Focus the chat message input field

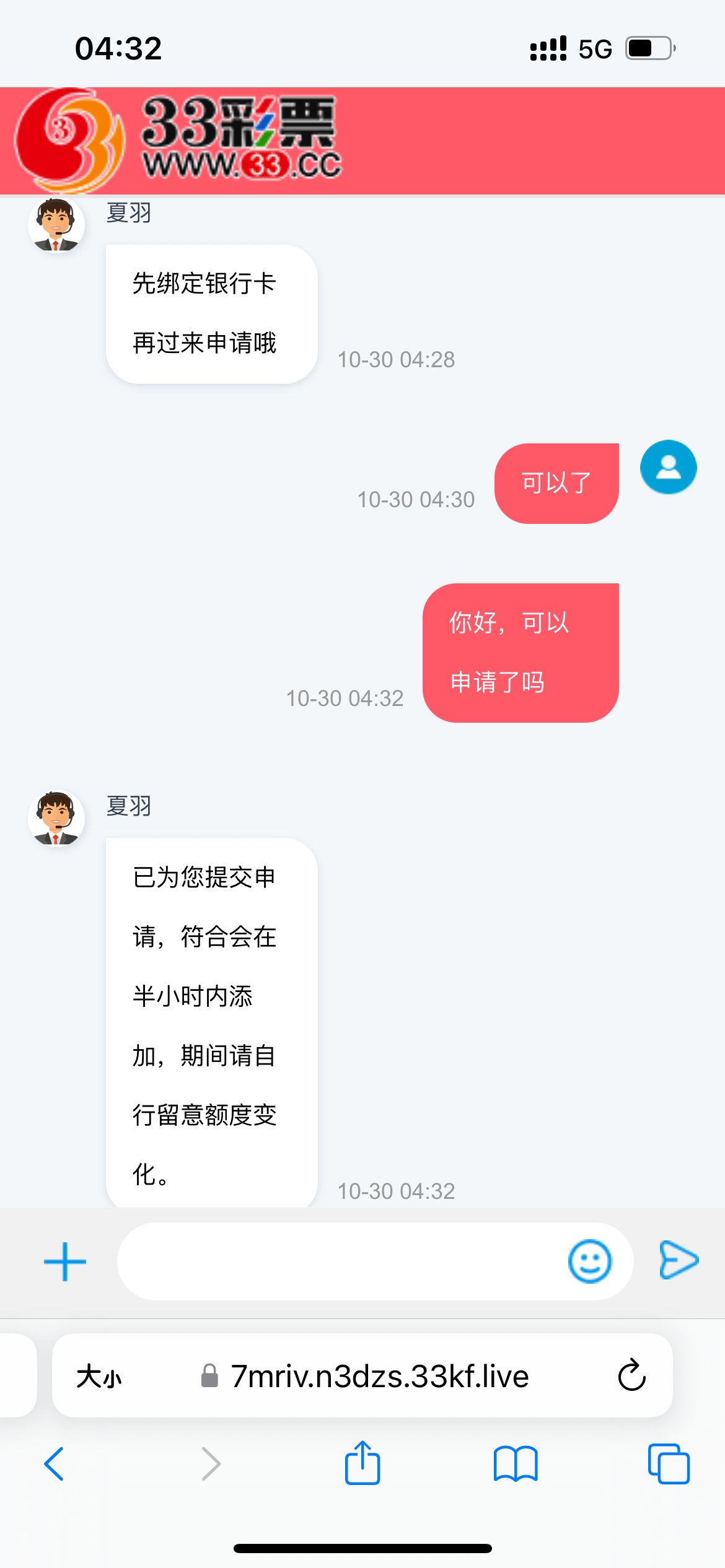click(x=341, y=1261)
